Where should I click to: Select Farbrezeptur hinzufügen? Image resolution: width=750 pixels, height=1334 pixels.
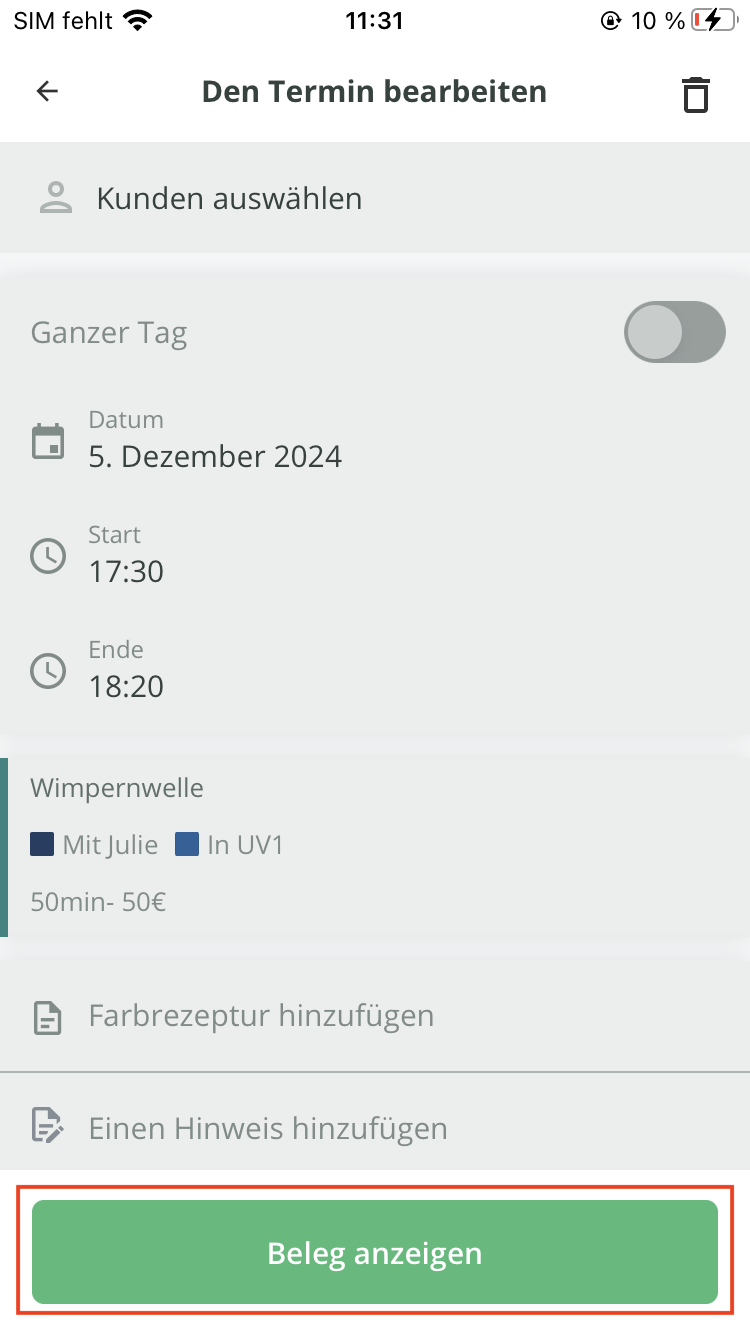coord(261,1017)
